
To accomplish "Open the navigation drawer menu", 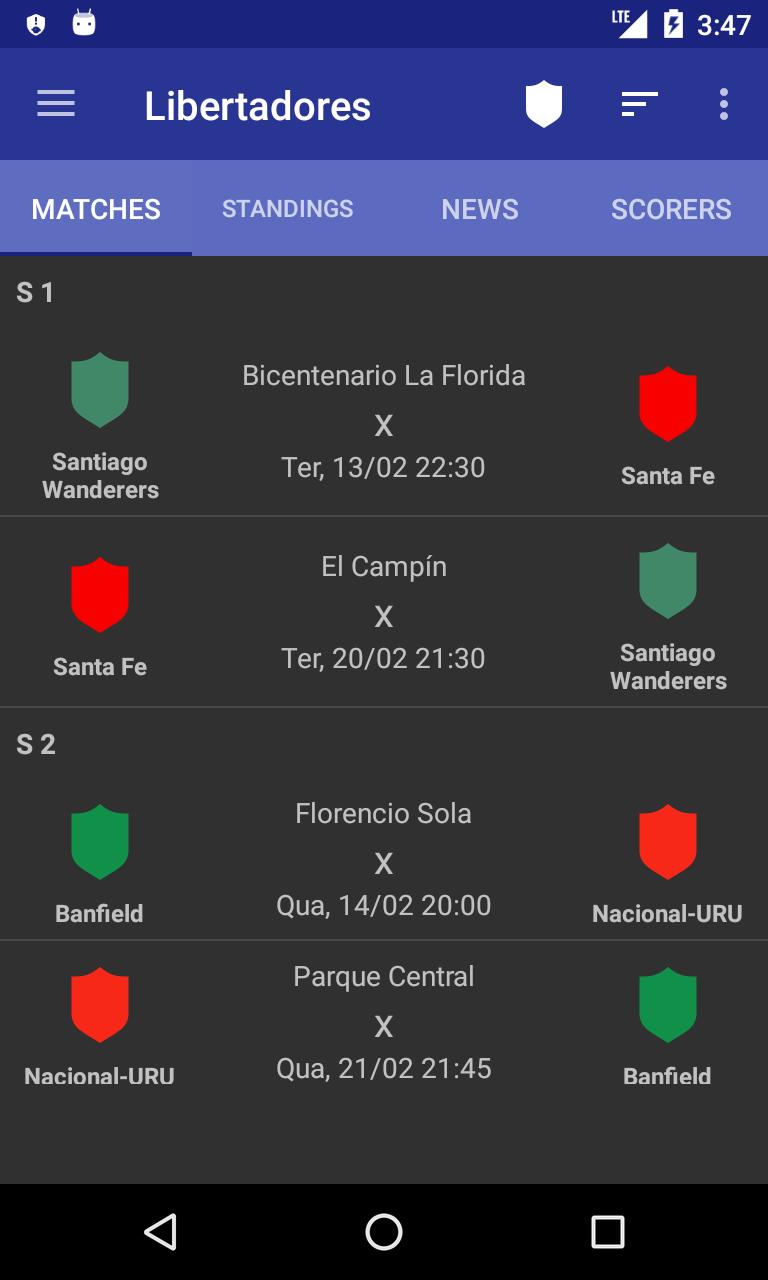I will coord(56,104).
